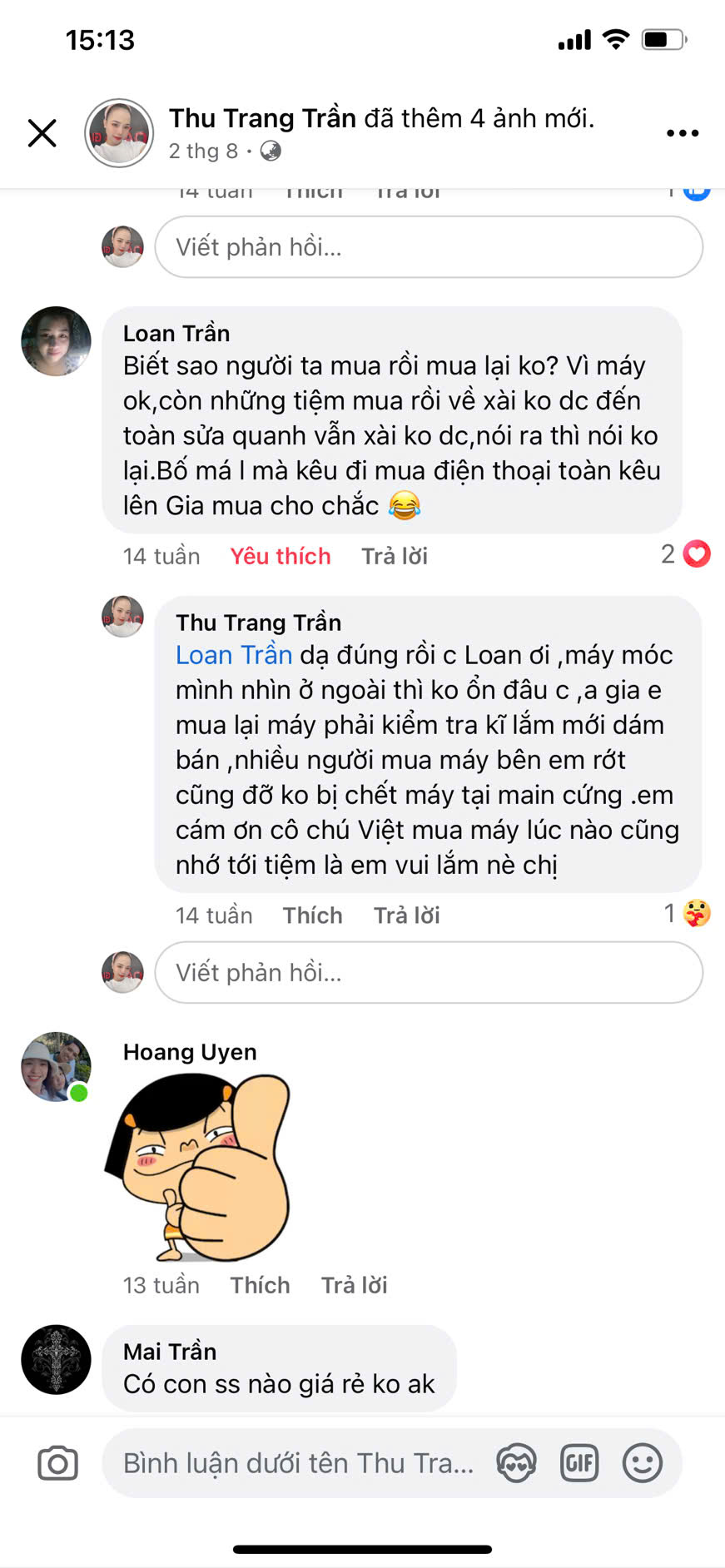This screenshot has width=725, height=1568.
Task: Open Hoang Uyen's profile avatar
Action: [56, 1067]
